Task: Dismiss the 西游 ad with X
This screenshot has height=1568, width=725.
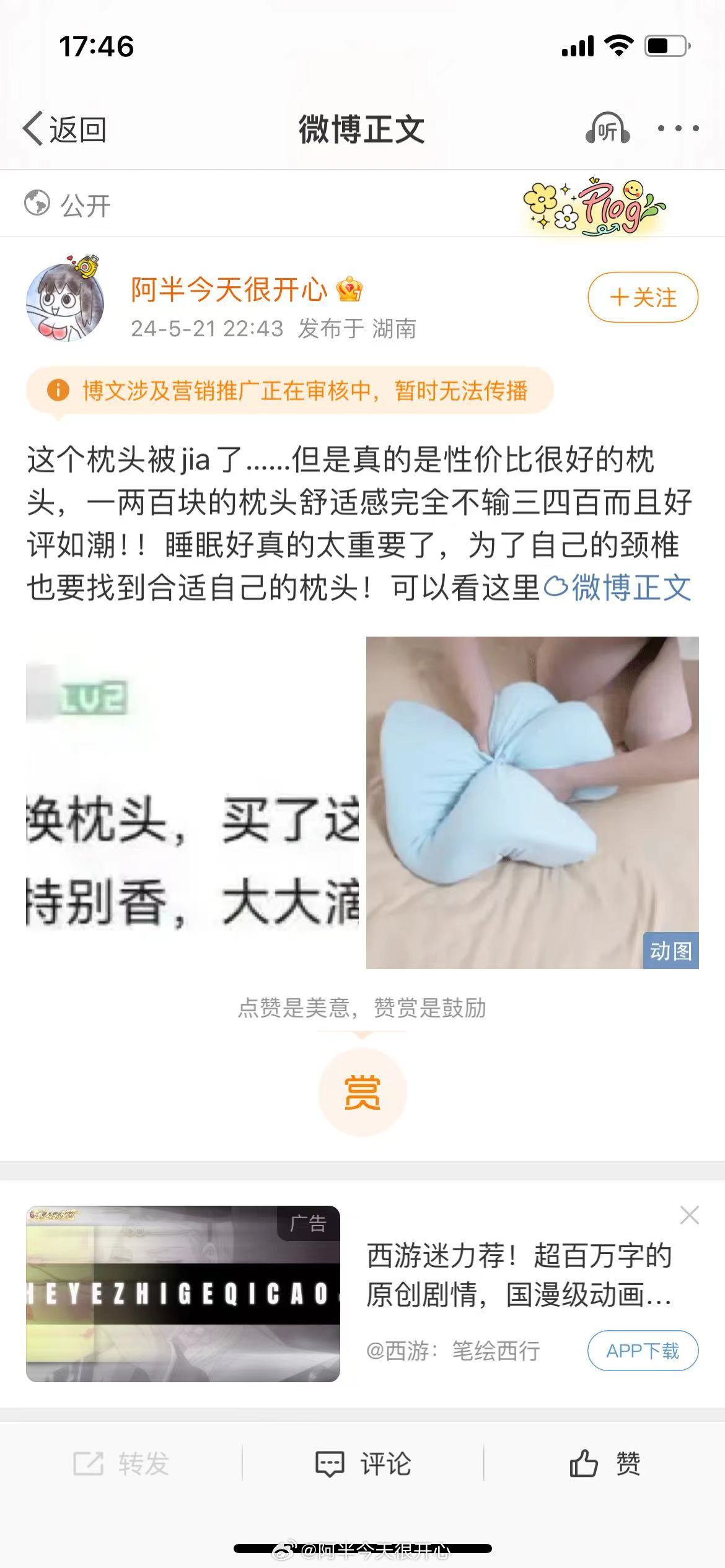Action: (x=689, y=1215)
